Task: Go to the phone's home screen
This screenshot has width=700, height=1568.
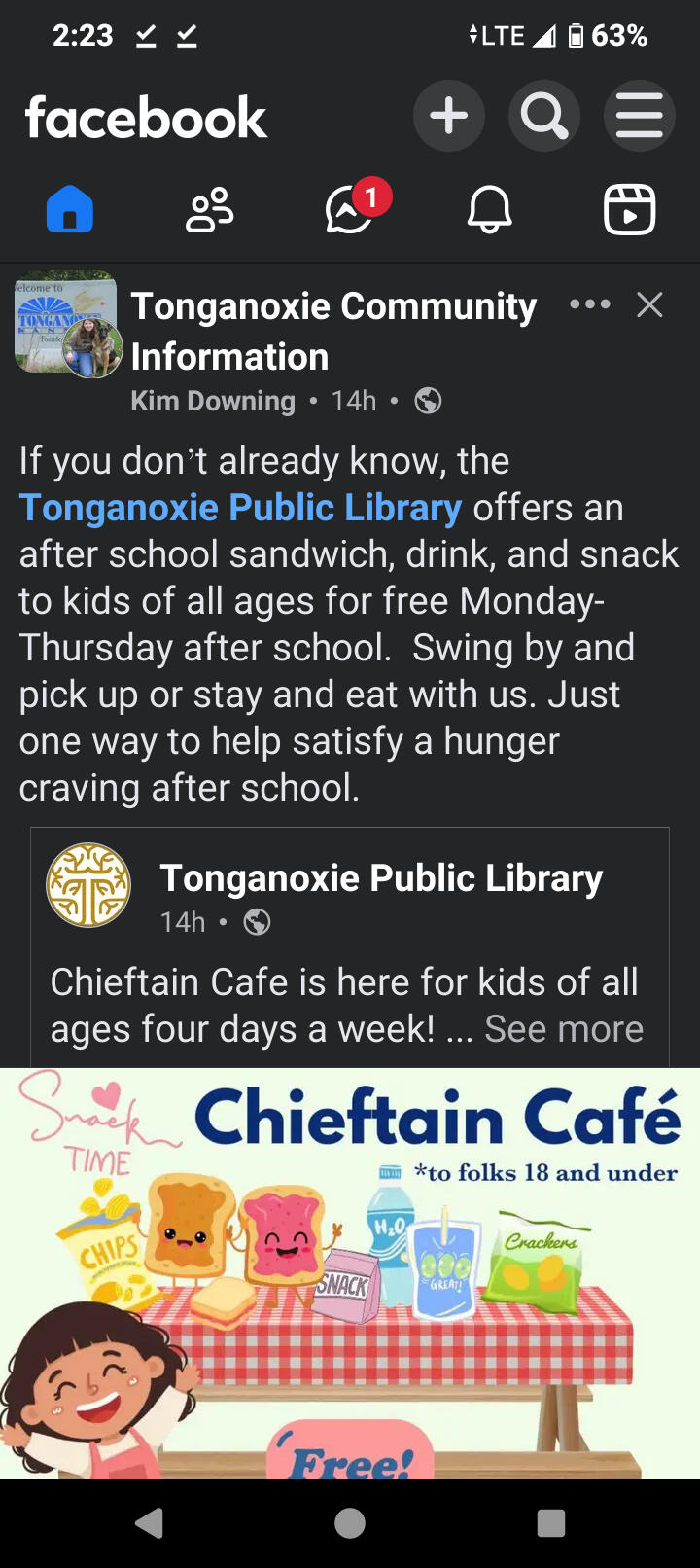Action: (350, 1523)
